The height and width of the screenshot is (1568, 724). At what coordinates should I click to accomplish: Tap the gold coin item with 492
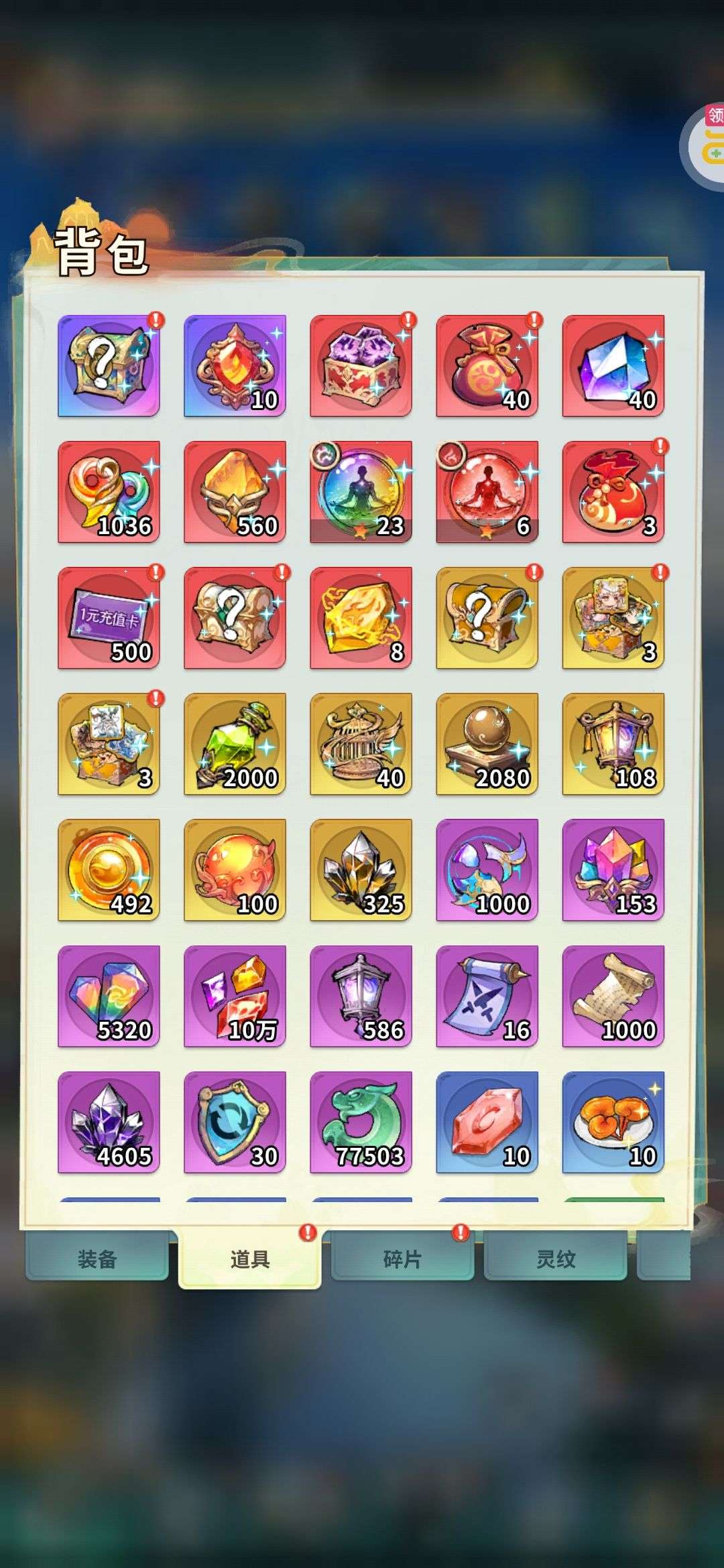(x=109, y=870)
